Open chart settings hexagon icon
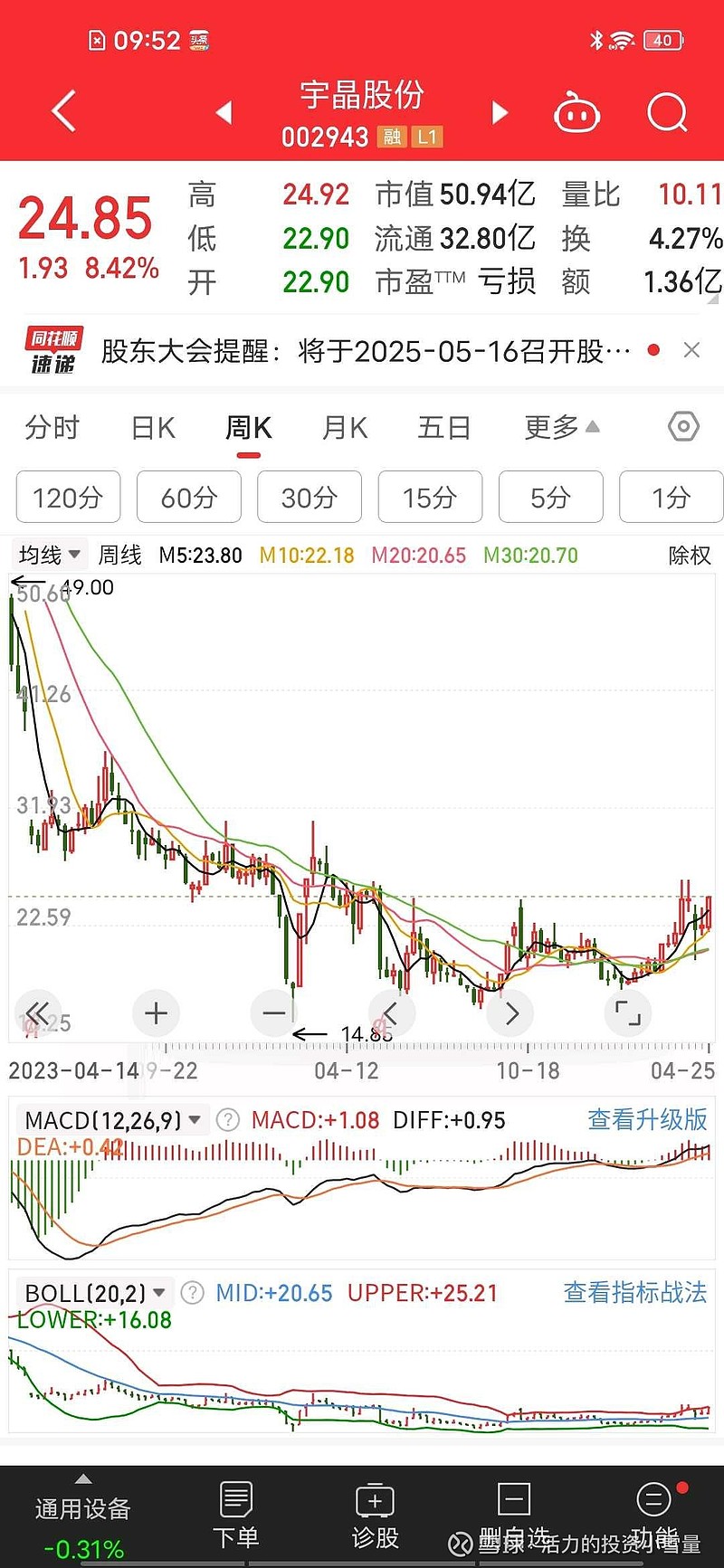 click(683, 426)
